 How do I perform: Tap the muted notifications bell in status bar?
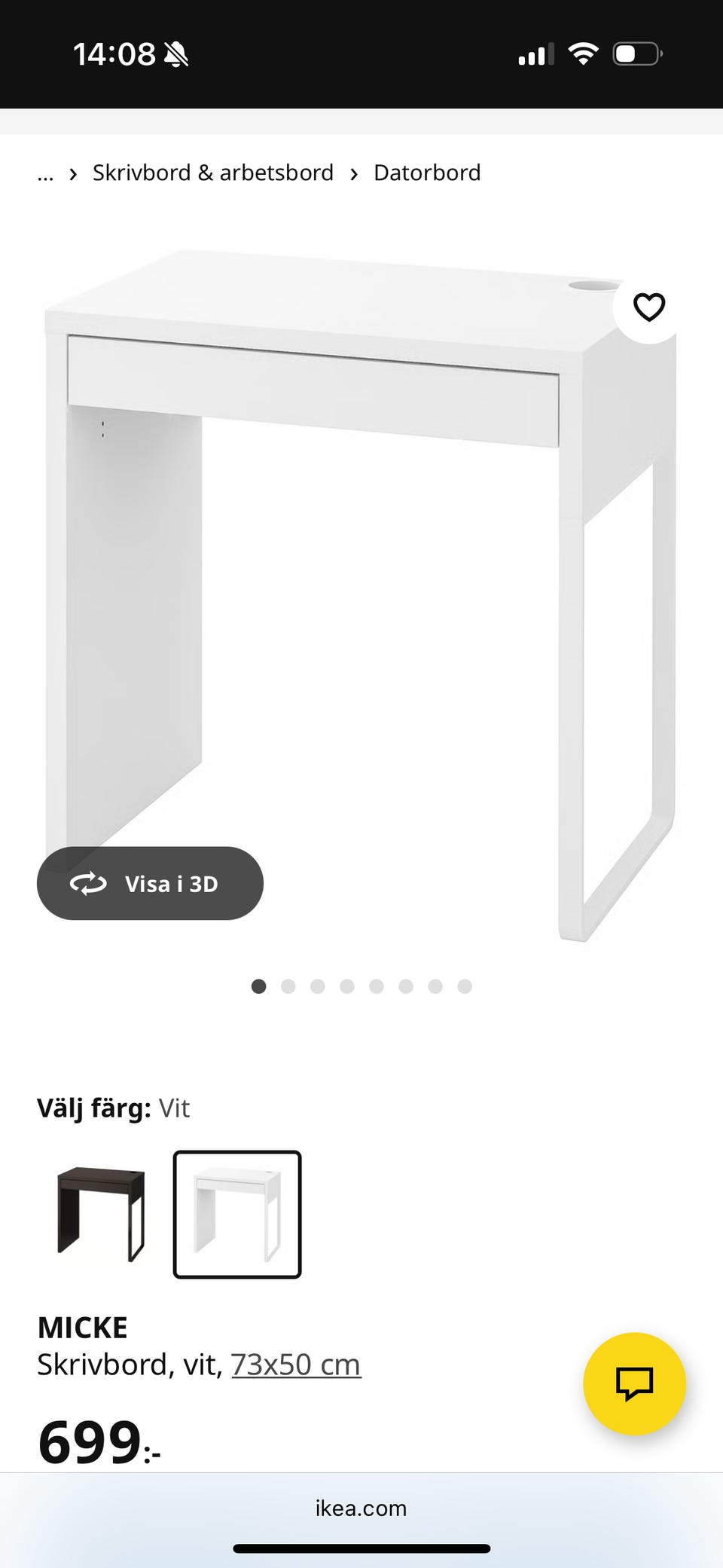point(175,54)
